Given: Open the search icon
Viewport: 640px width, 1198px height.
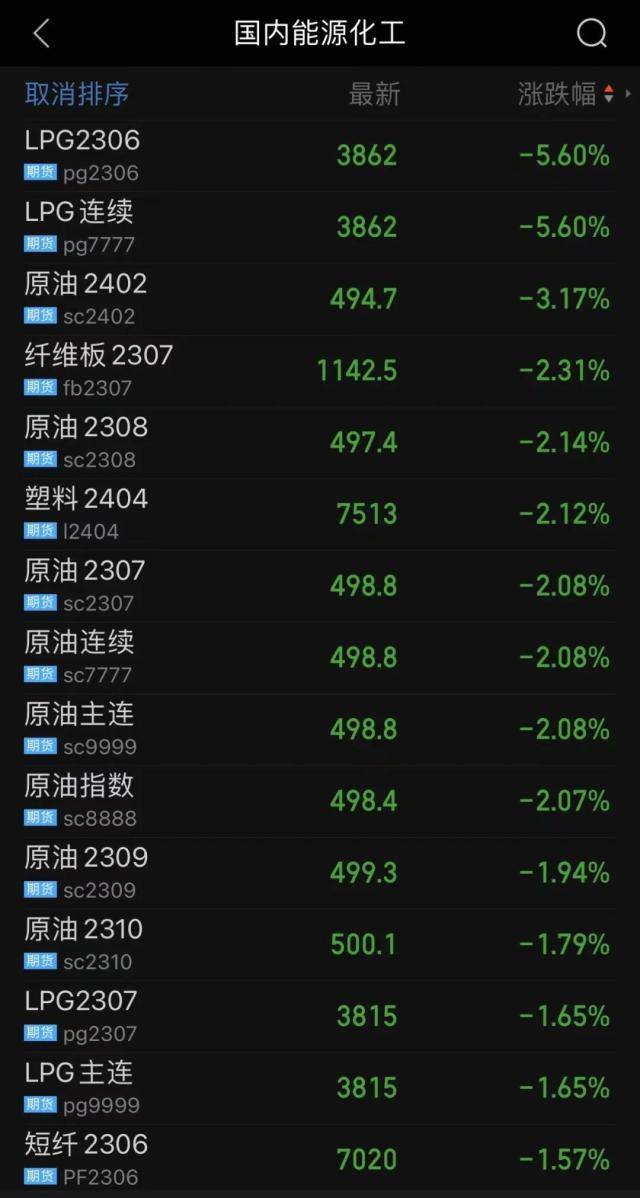Looking at the screenshot, I should click(x=592, y=34).
